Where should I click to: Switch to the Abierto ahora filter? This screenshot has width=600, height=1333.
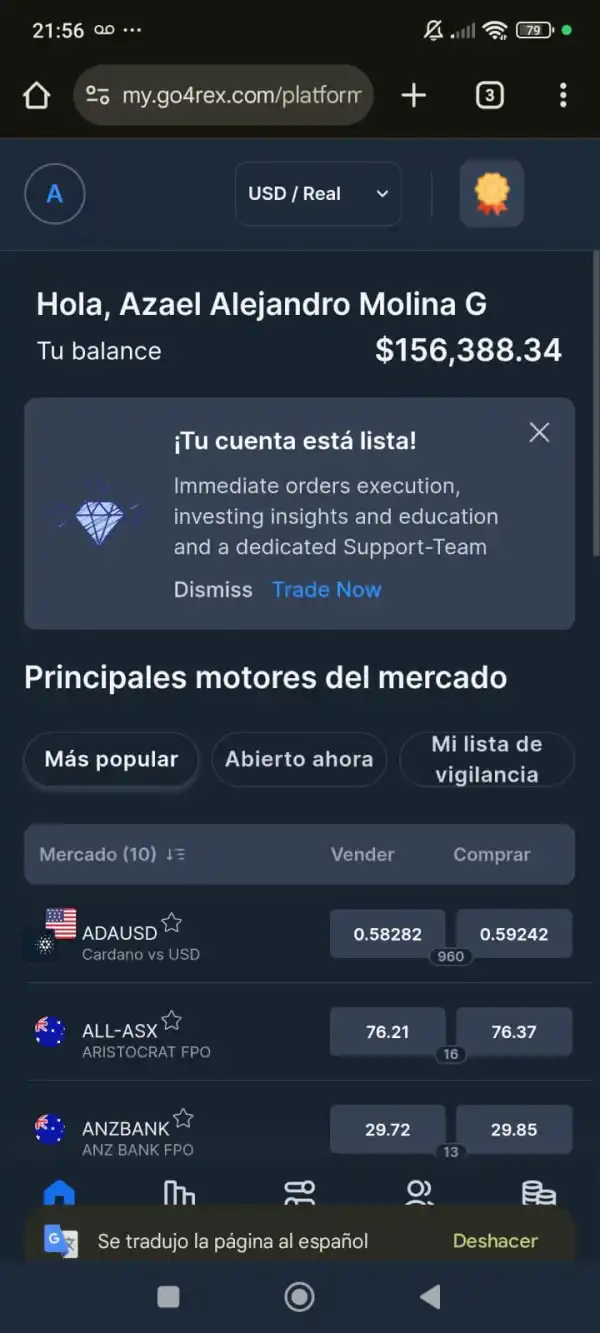pyautogui.click(x=299, y=760)
